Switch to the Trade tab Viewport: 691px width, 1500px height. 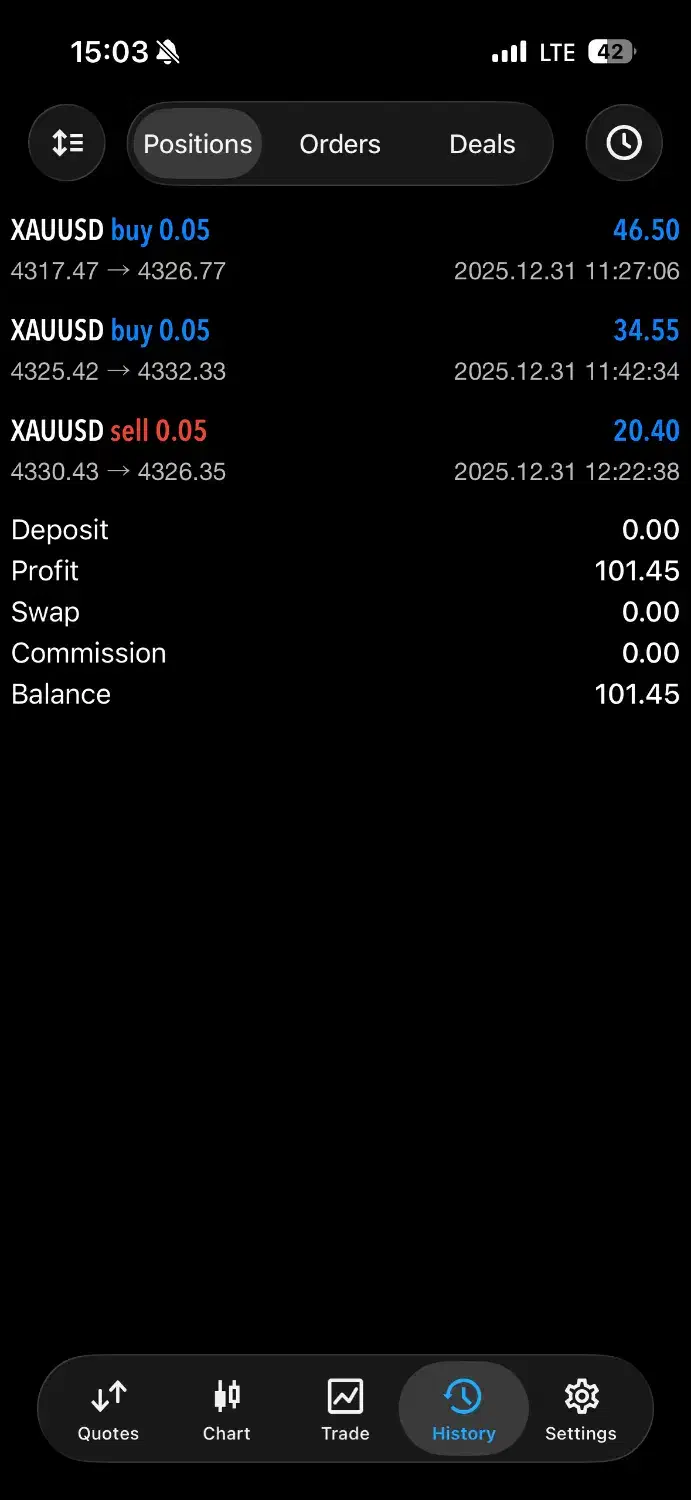[x=345, y=1408]
